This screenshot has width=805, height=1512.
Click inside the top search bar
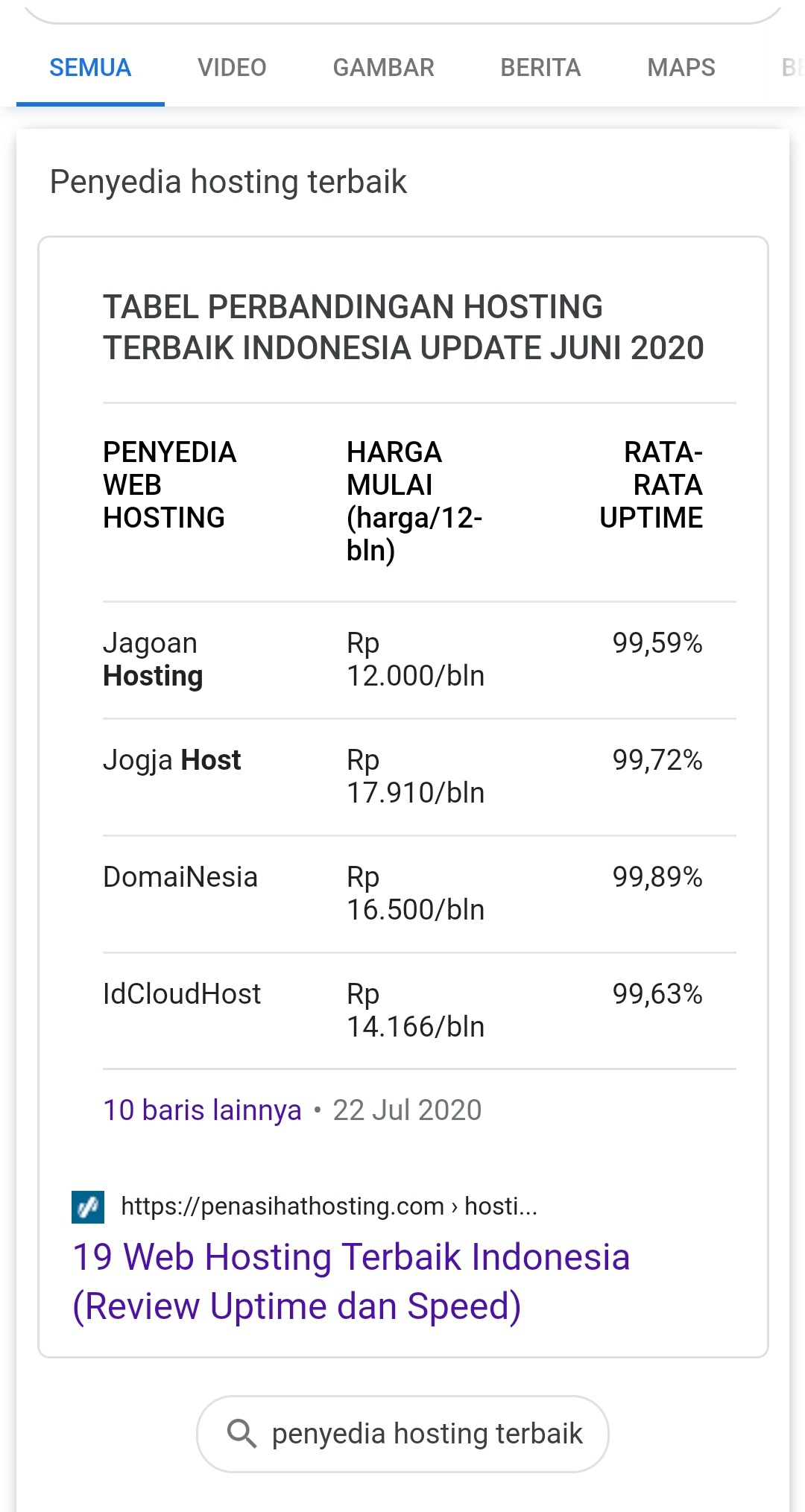[402, 9]
